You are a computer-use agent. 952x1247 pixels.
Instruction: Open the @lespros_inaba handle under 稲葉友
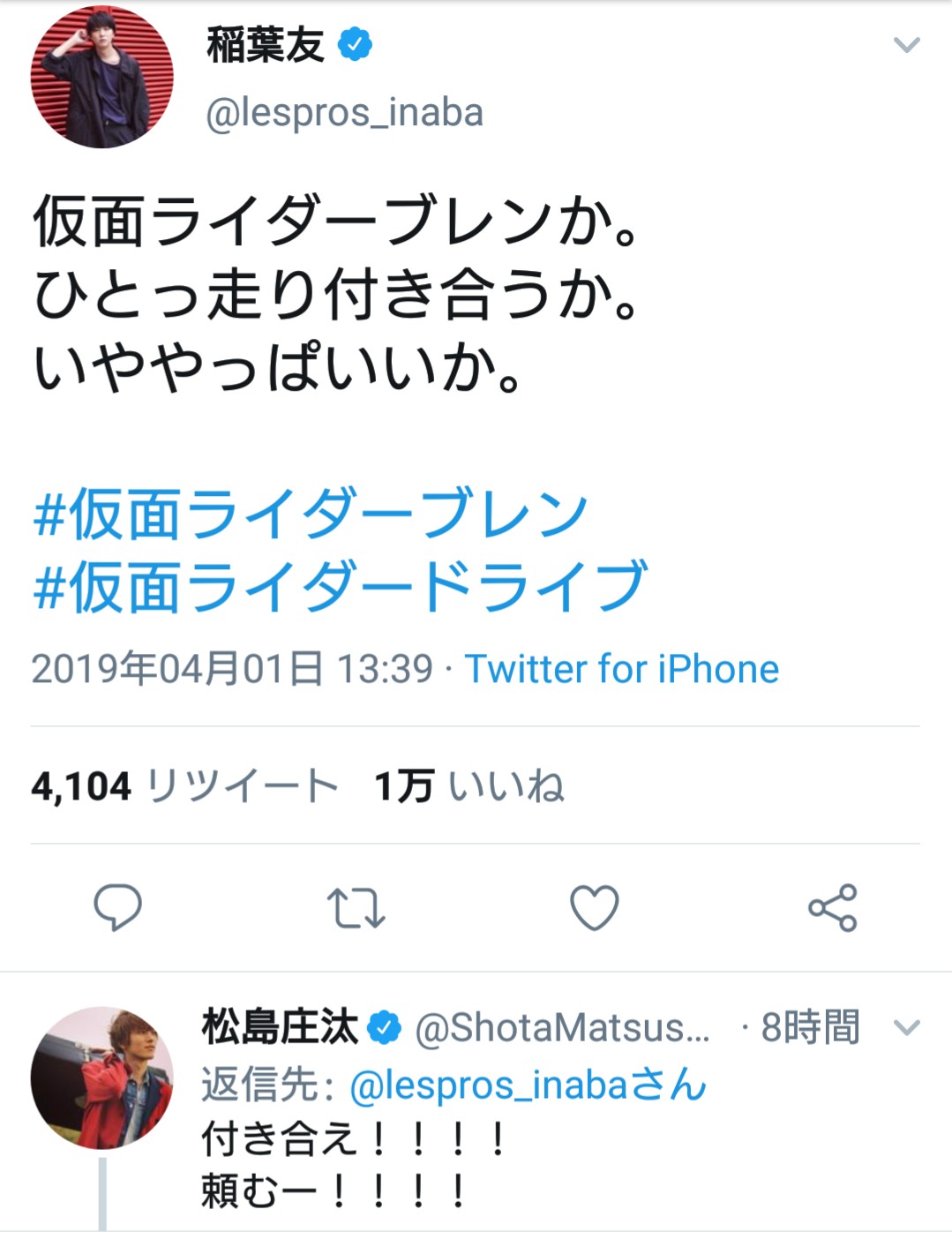[344, 113]
